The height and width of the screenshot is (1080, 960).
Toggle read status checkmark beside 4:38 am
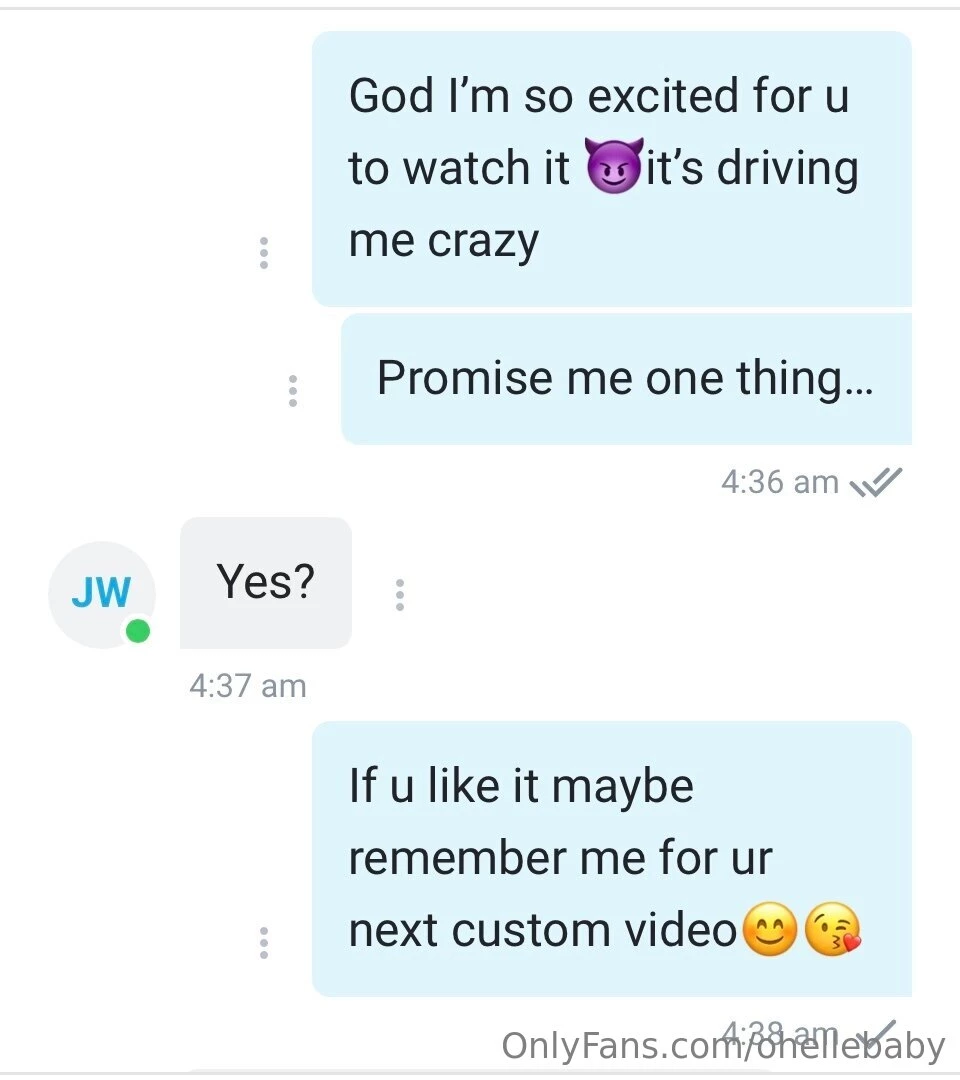click(x=878, y=1030)
